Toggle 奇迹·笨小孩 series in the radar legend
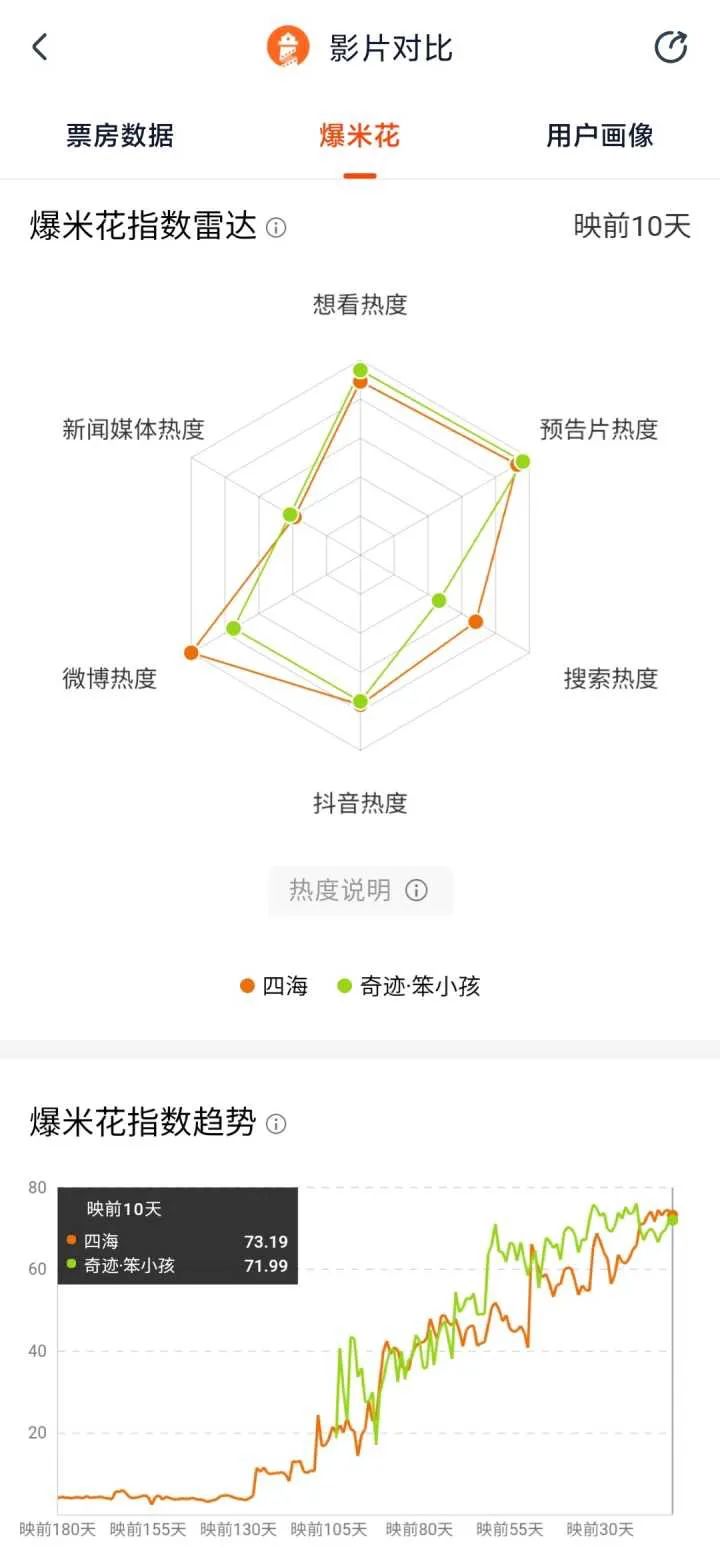The image size is (720, 1549). (408, 986)
